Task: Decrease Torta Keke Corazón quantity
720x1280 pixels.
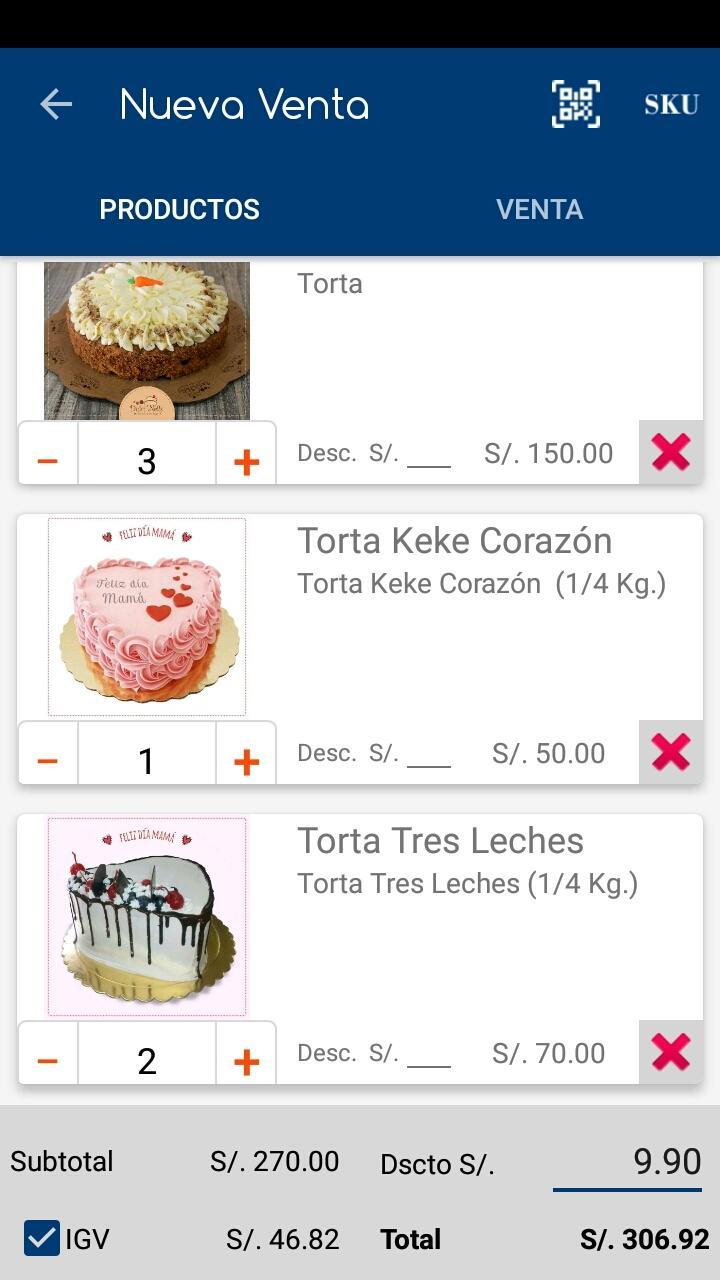Action: pos(48,761)
